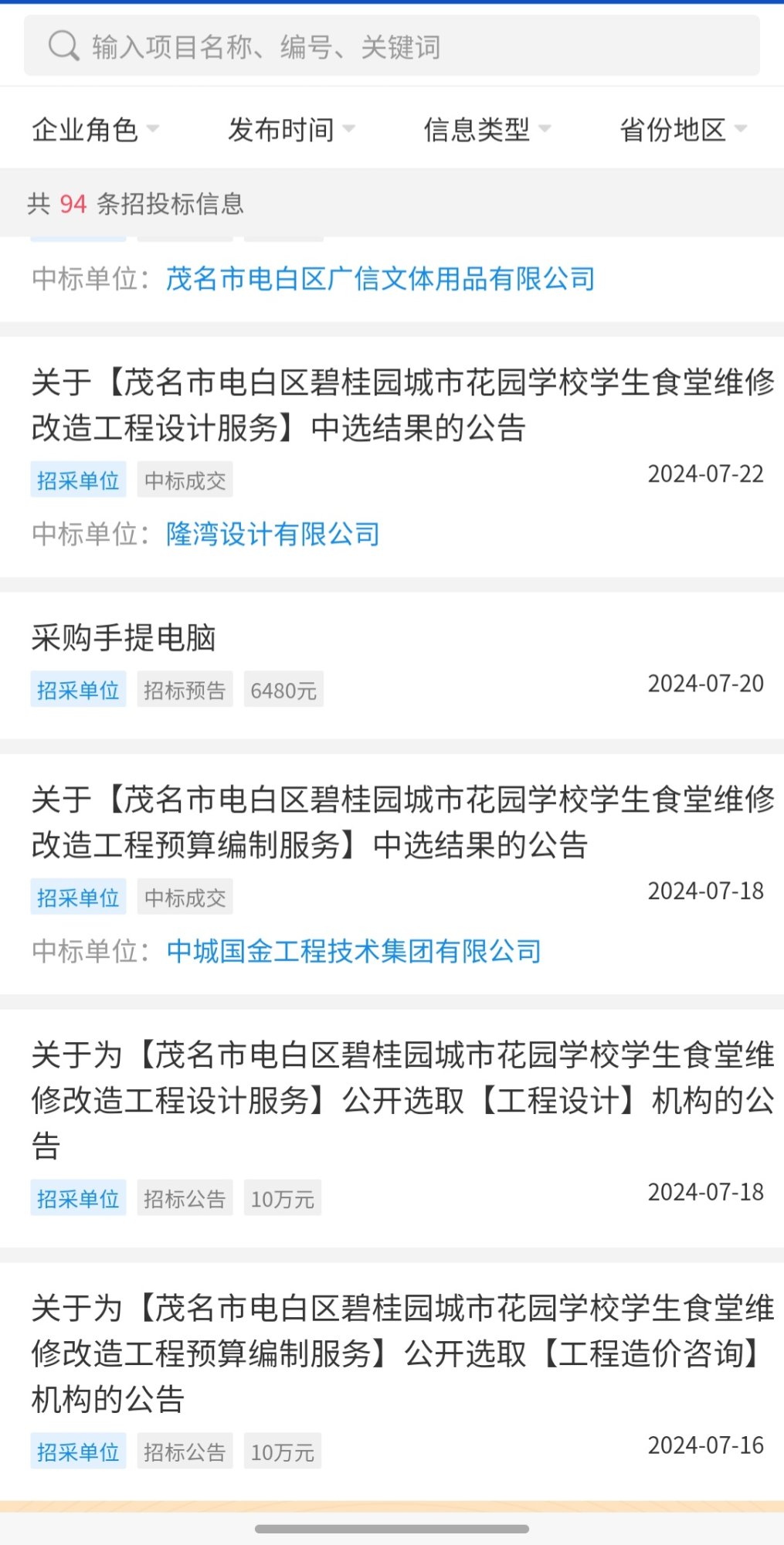
Task: Expand the 信息类型 filter dropdown
Action: point(487,130)
